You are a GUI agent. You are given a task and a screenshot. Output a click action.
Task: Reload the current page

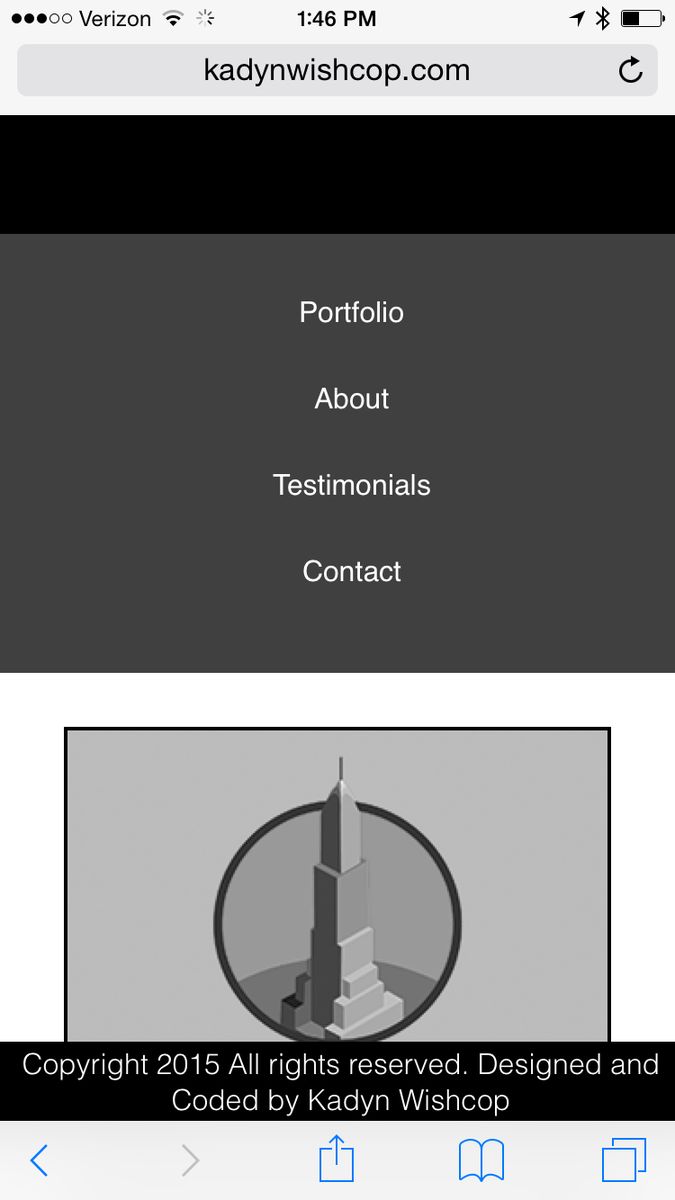click(630, 70)
